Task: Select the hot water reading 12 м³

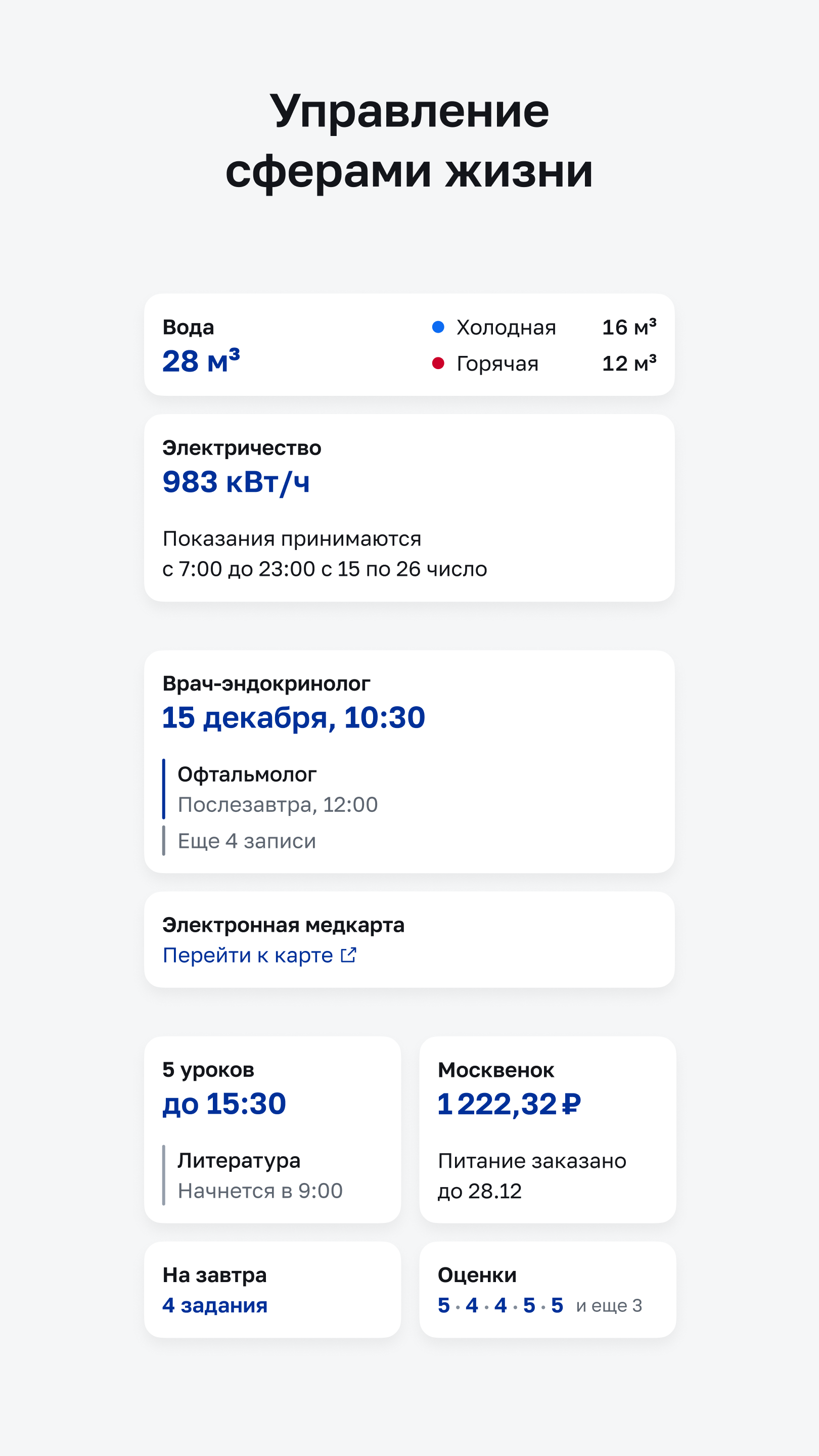Action: 628,363
